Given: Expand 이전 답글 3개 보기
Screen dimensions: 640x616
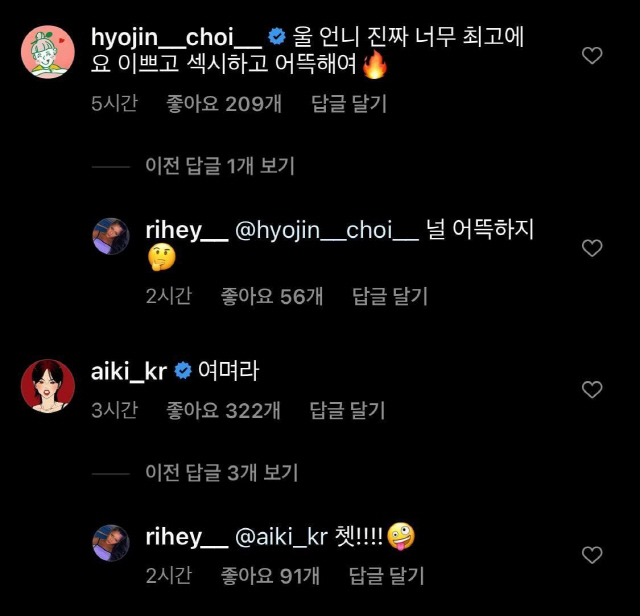Looking at the screenshot, I should 221,472.
